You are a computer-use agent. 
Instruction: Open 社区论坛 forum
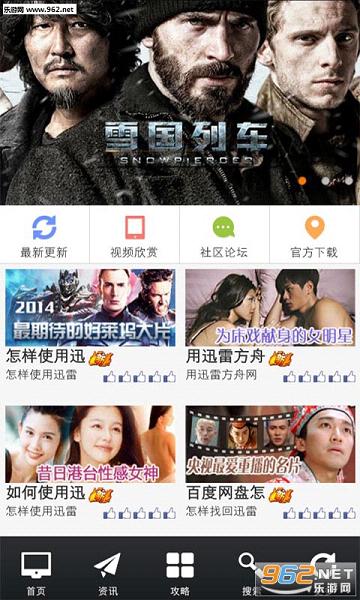pyautogui.click(x=224, y=235)
